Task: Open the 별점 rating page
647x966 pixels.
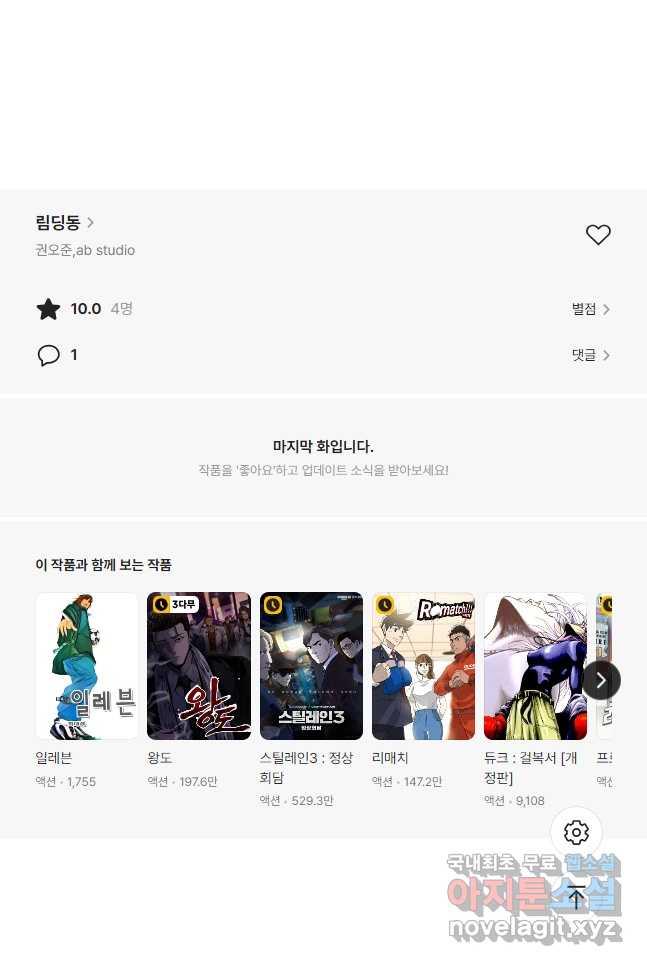Action: [590, 309]
